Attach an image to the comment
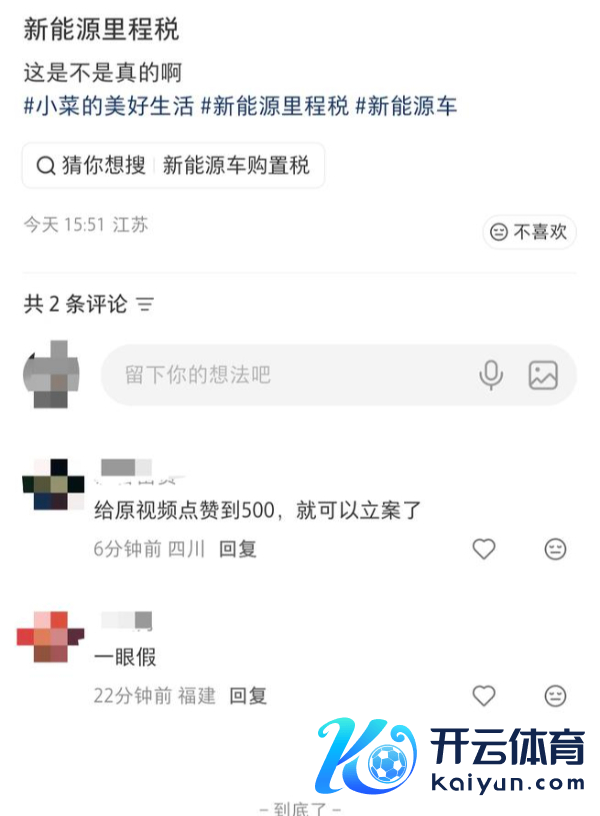The image size is (600, 816). click(x=543, y=375)
